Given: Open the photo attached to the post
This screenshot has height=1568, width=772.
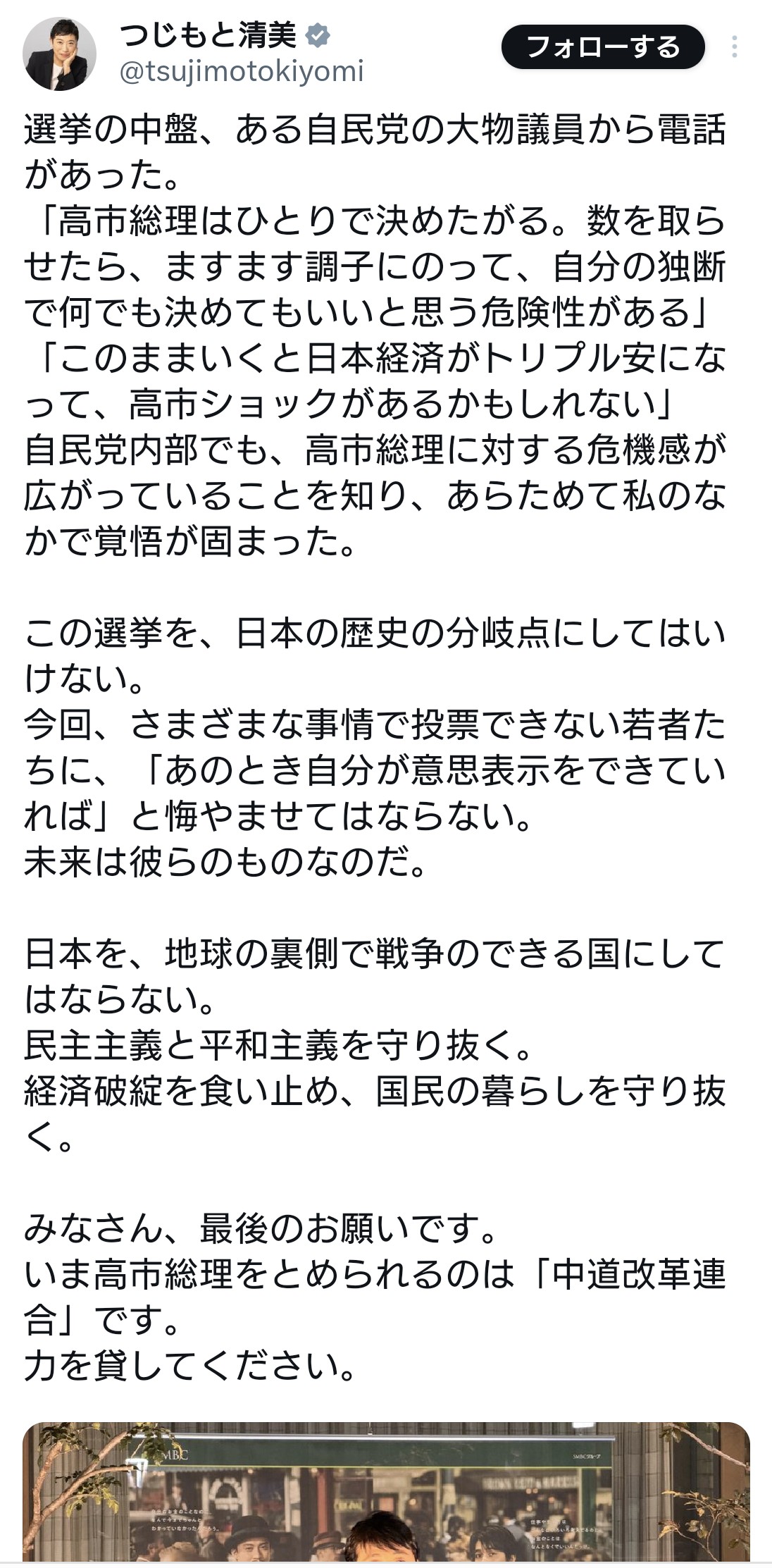Looking at the screenshot, I should (386, 1494).
